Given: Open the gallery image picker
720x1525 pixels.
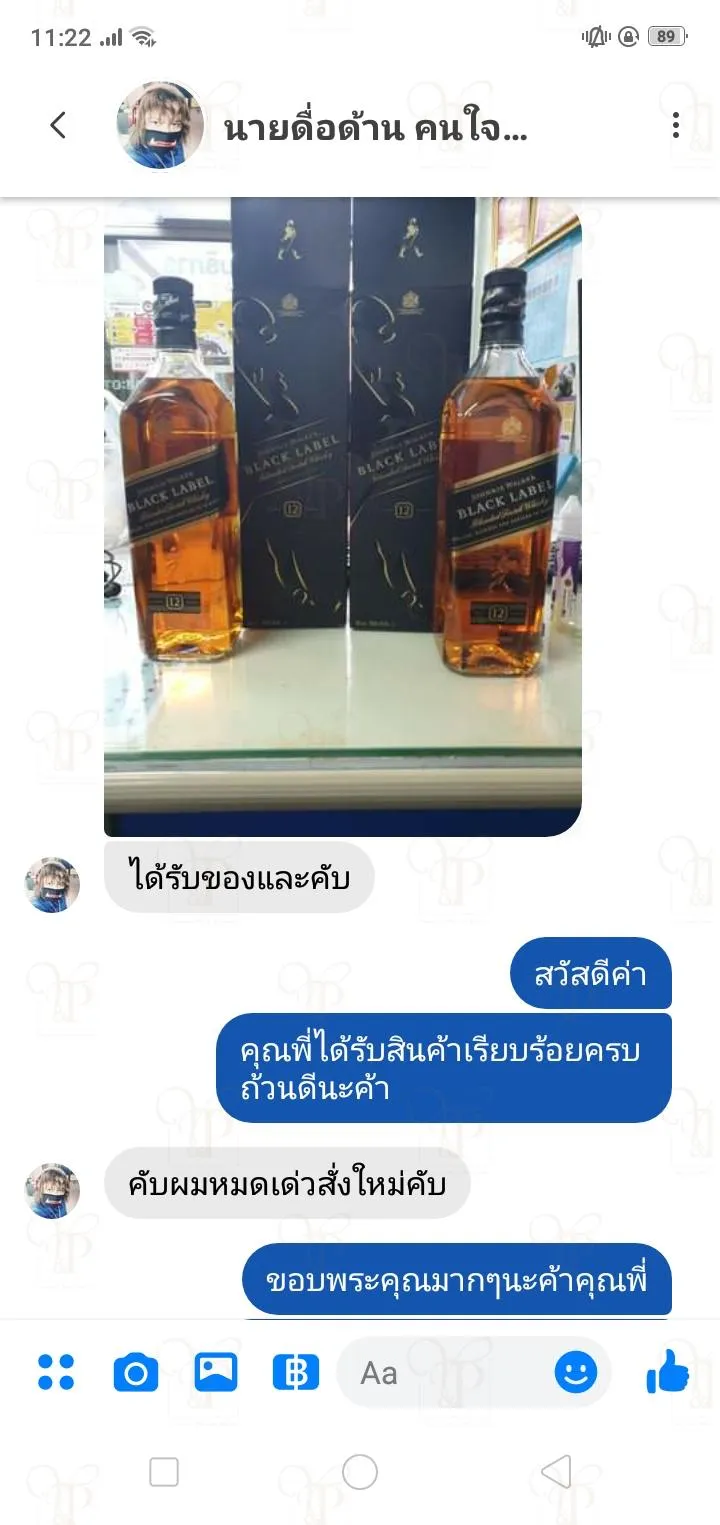Looking at the screenshot, I should point(216,1372).
